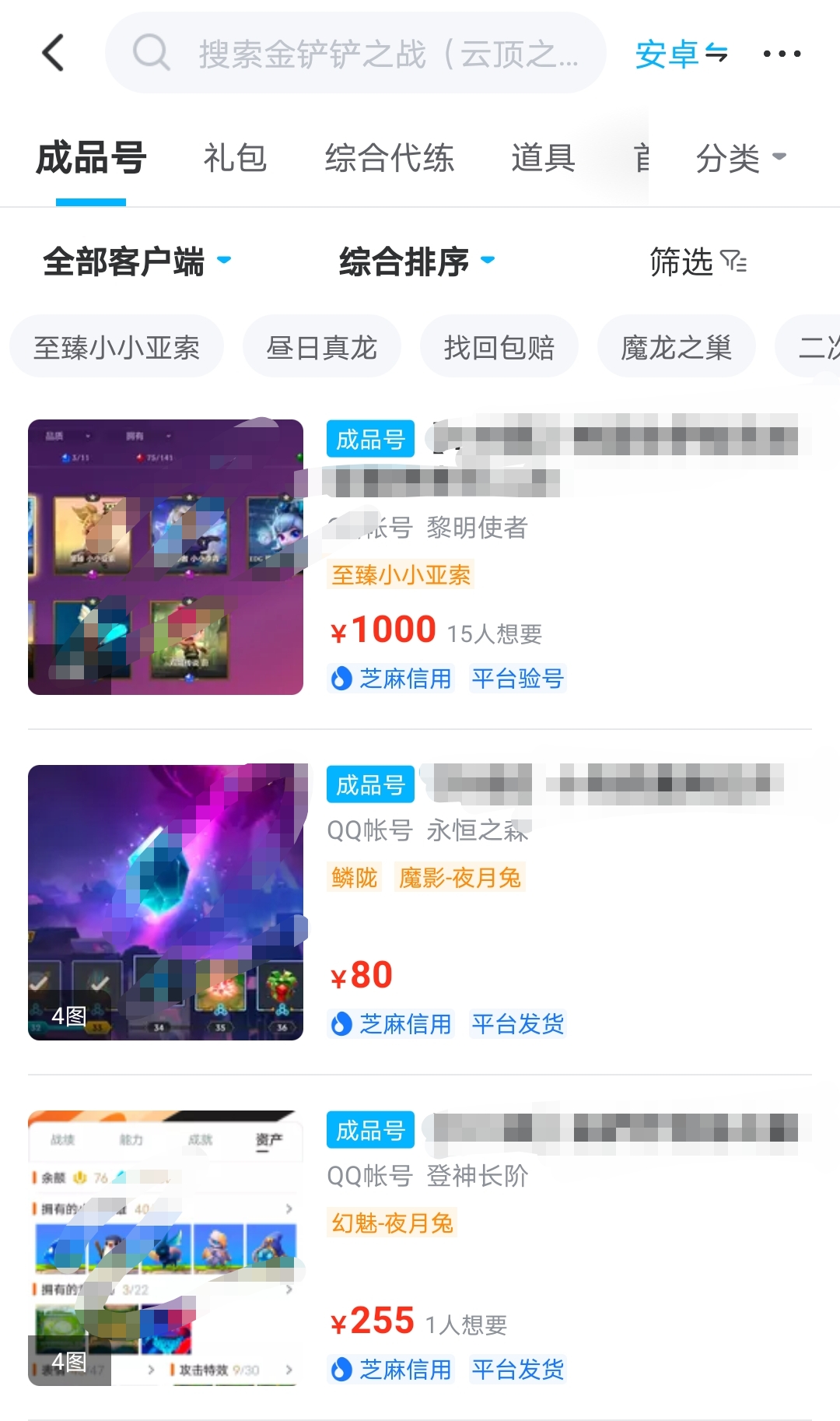Select the 魔龙之巢 filter chip

click(x=676, y=347)
